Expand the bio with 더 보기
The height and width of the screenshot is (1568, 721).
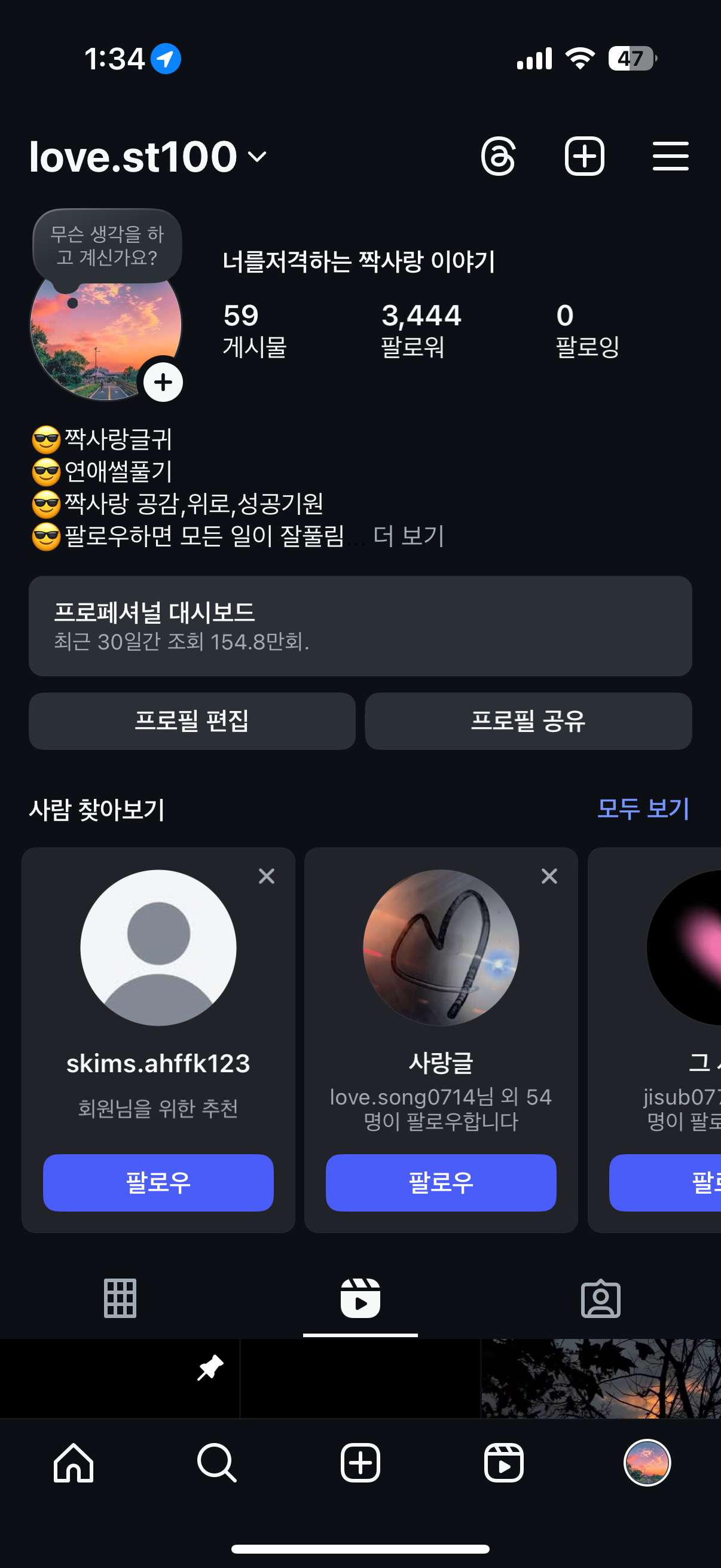(x=408, y=536)
